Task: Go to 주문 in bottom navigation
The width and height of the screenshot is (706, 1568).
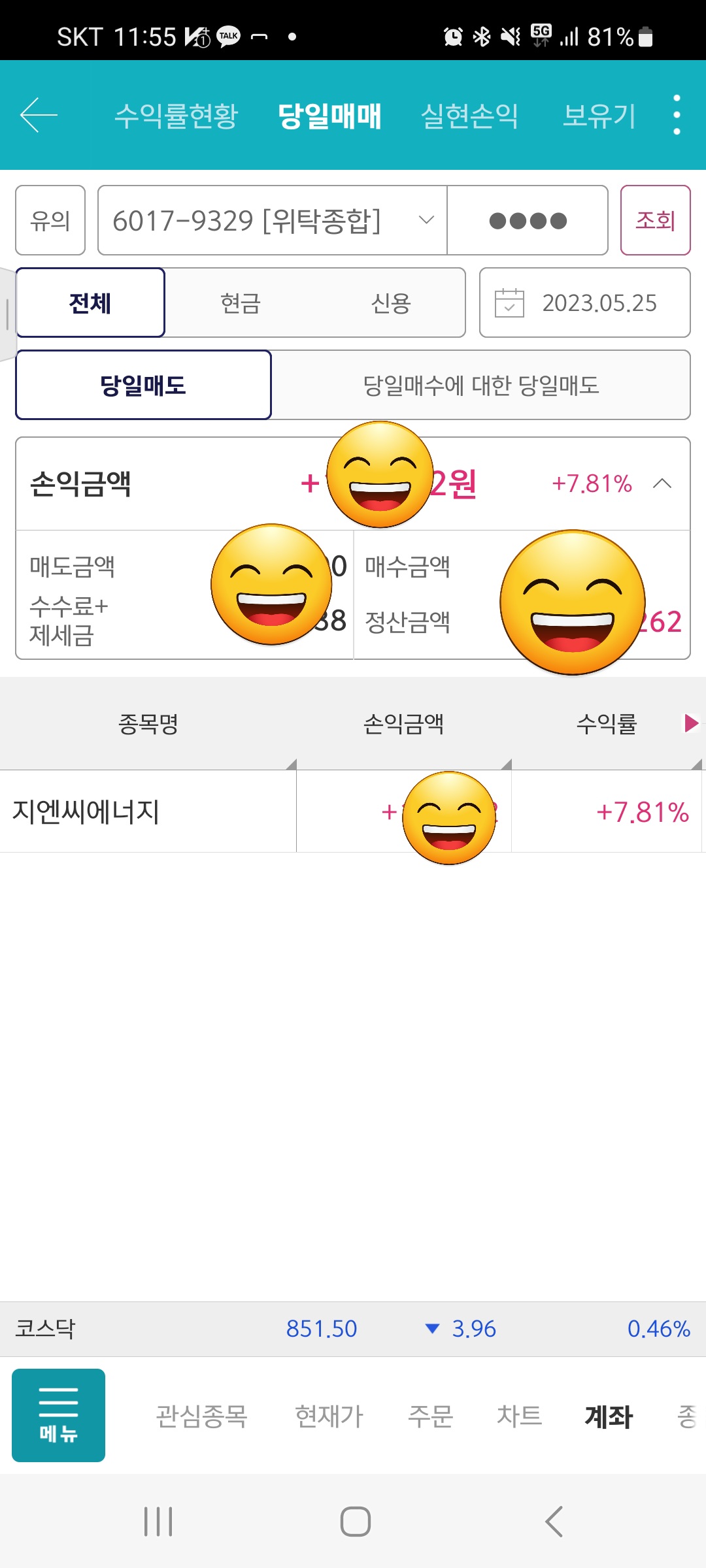Action: coord(430,1416)
